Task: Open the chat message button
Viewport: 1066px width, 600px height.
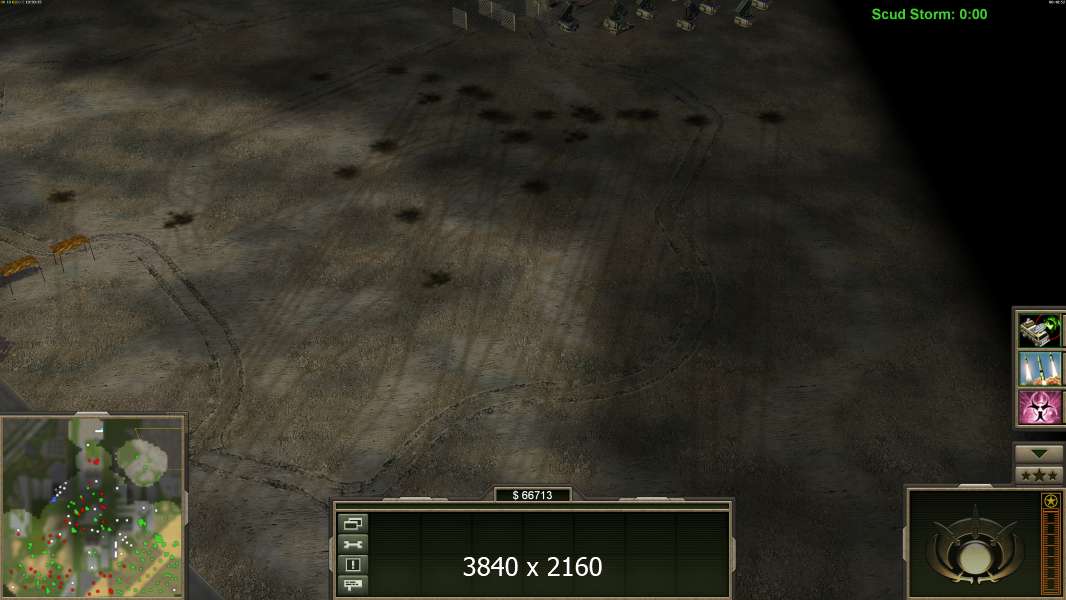Action: pos(353,584)
